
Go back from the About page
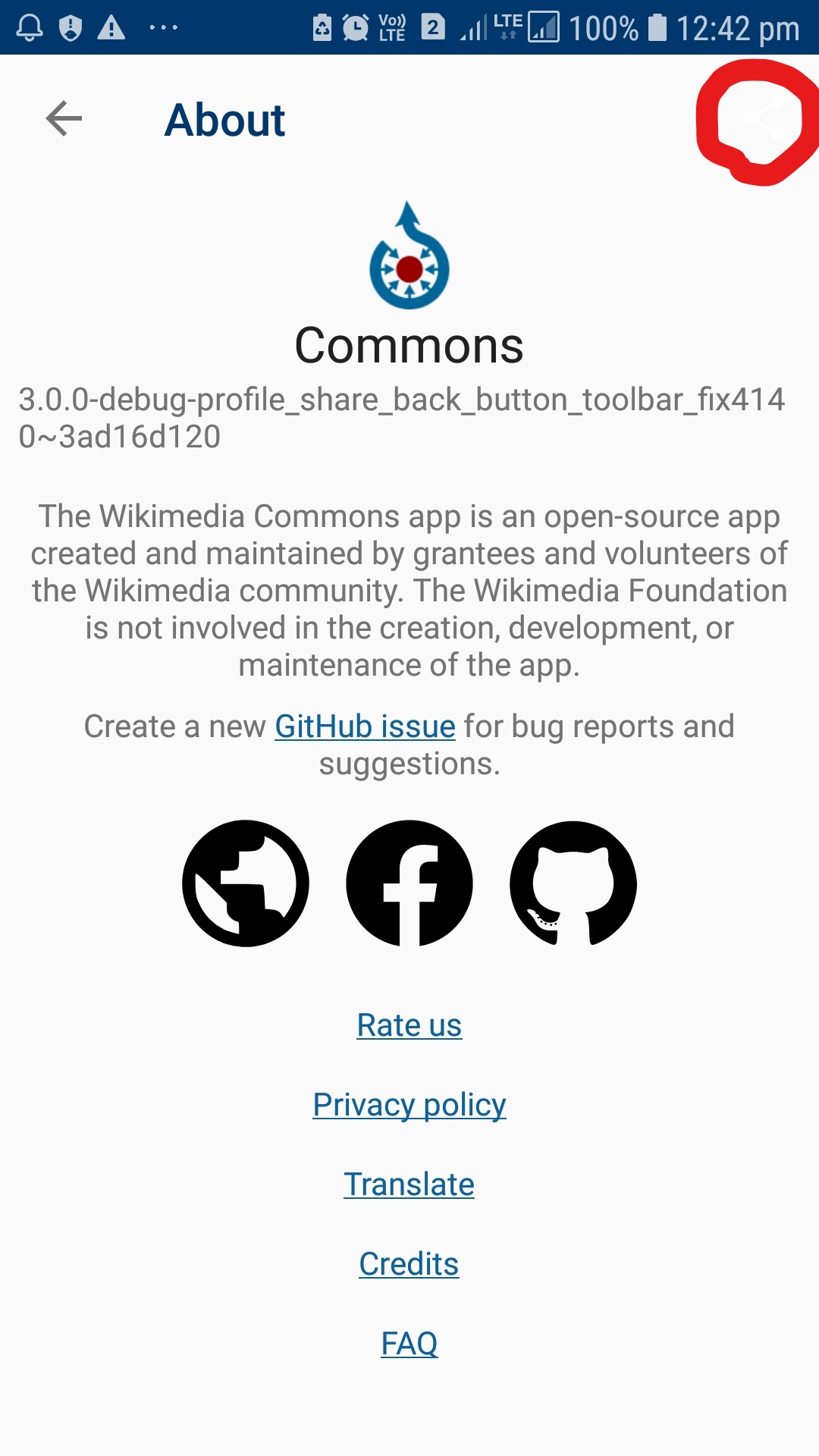coord(64,119)
